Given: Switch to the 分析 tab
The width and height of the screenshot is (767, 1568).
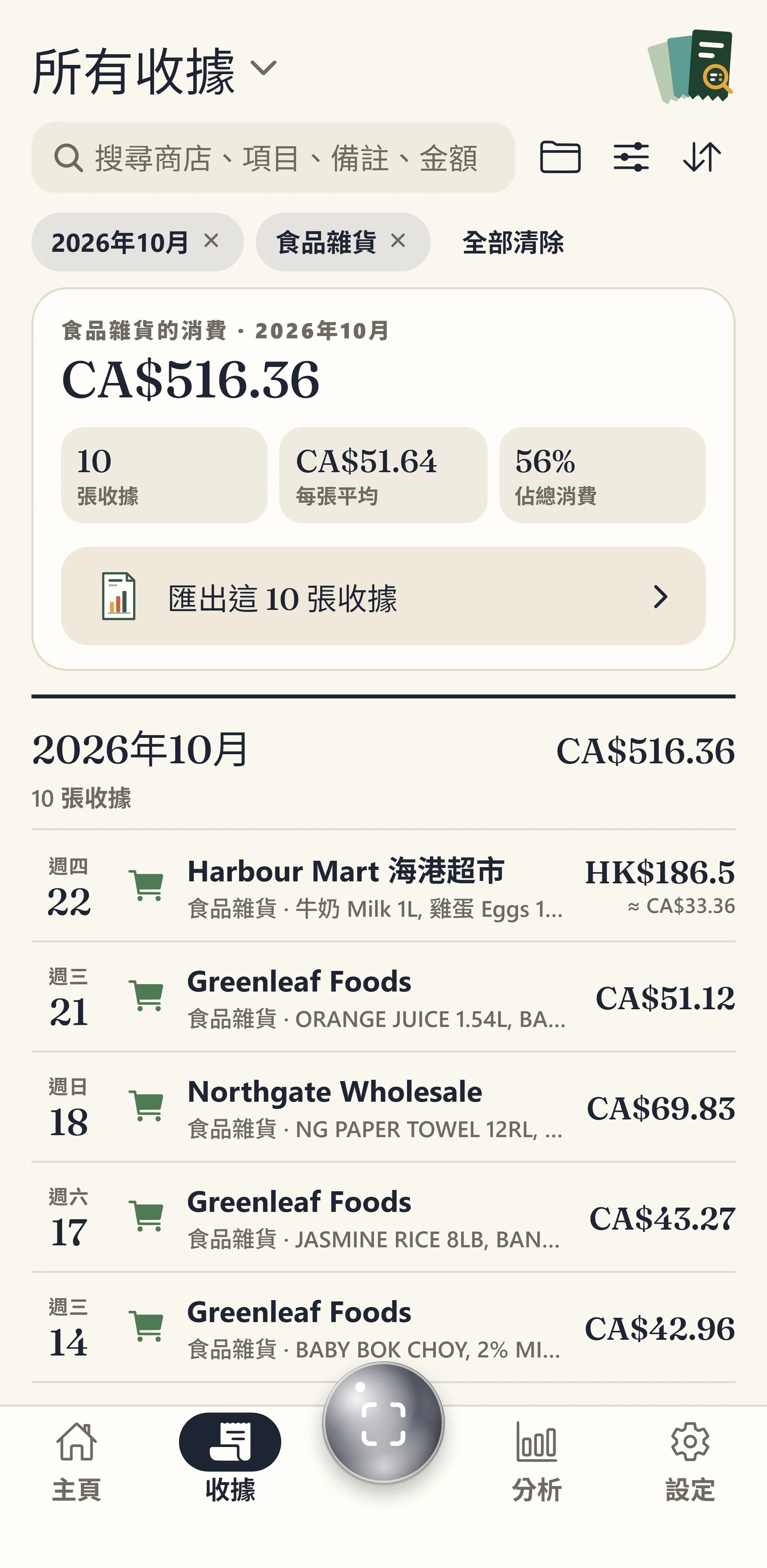Looking at the screenshot, I should pos(537,1462).
